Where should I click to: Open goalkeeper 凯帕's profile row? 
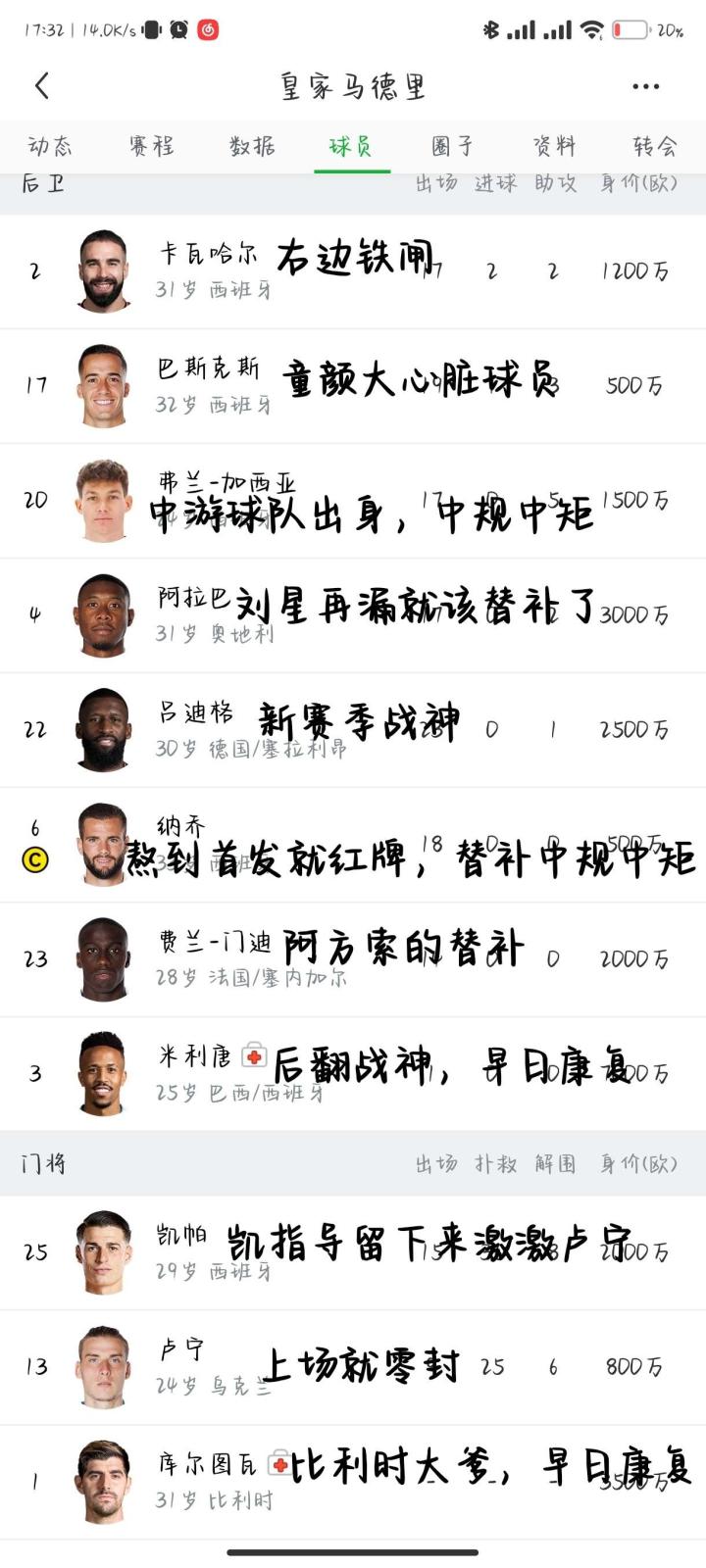click(353, 1252)
